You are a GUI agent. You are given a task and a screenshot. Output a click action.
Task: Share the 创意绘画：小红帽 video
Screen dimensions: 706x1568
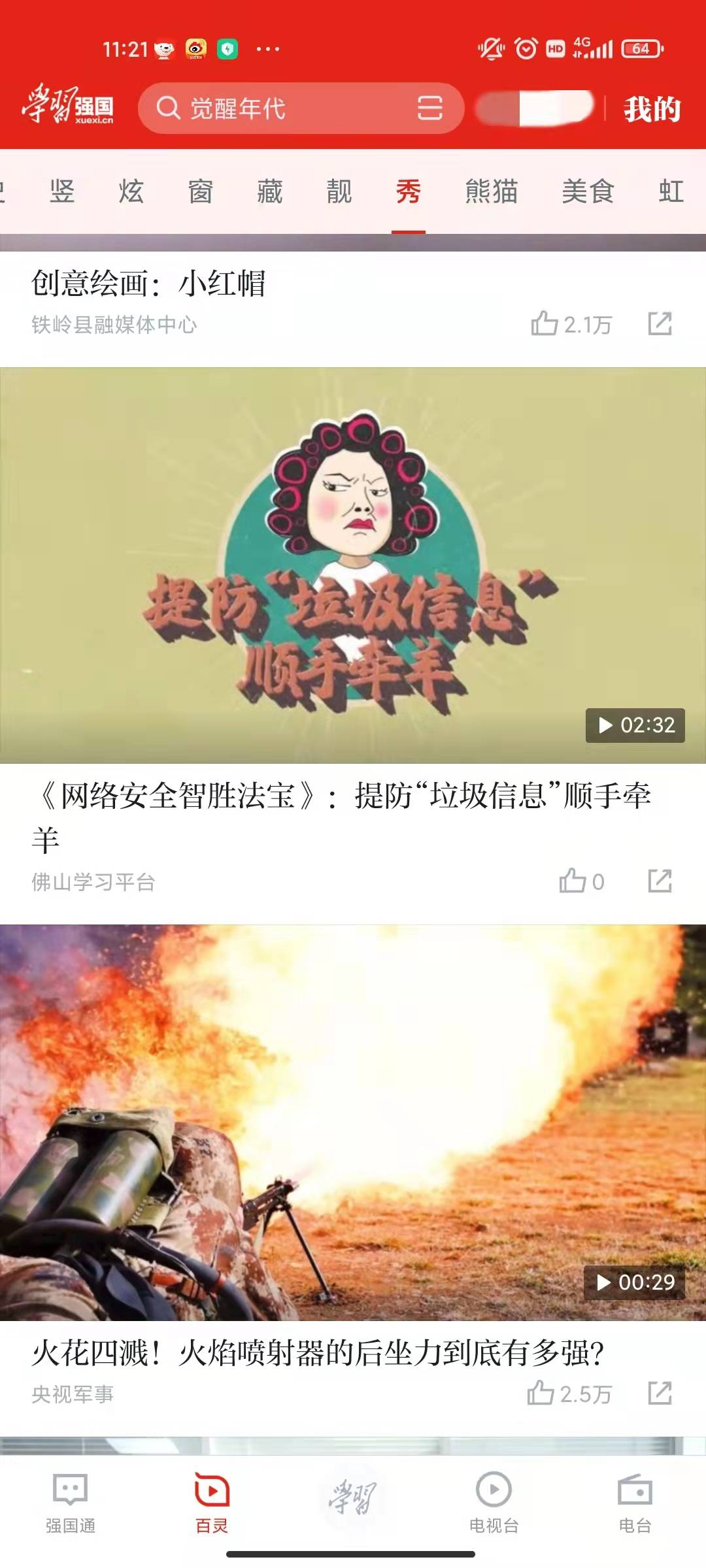pyautogui.click(x=660, y=323)
